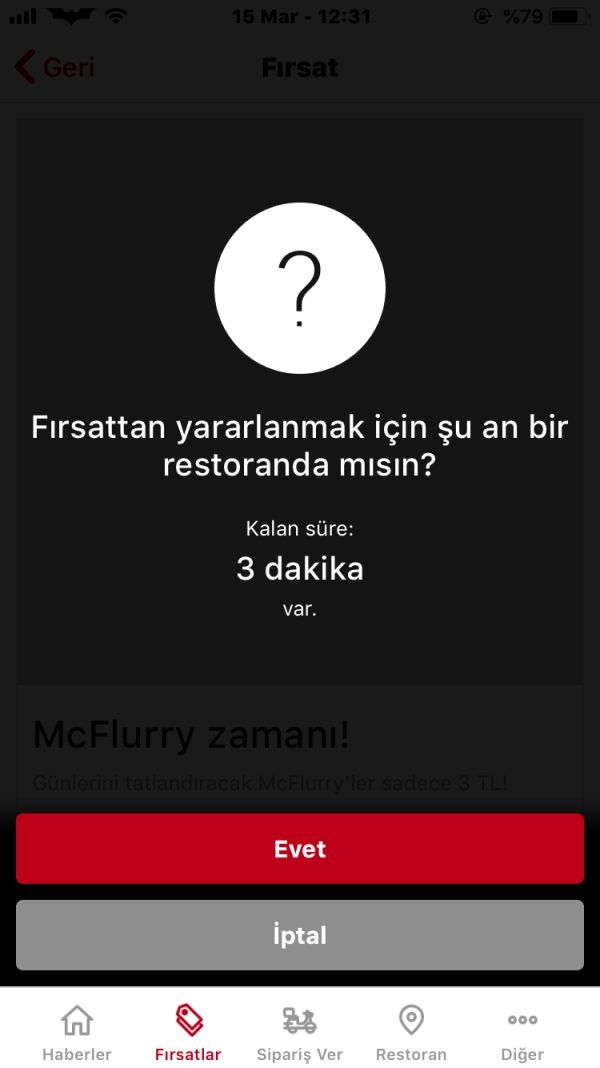Switch to the Haberler tab
This screenshot has width=600, height=1068.
77,1033
